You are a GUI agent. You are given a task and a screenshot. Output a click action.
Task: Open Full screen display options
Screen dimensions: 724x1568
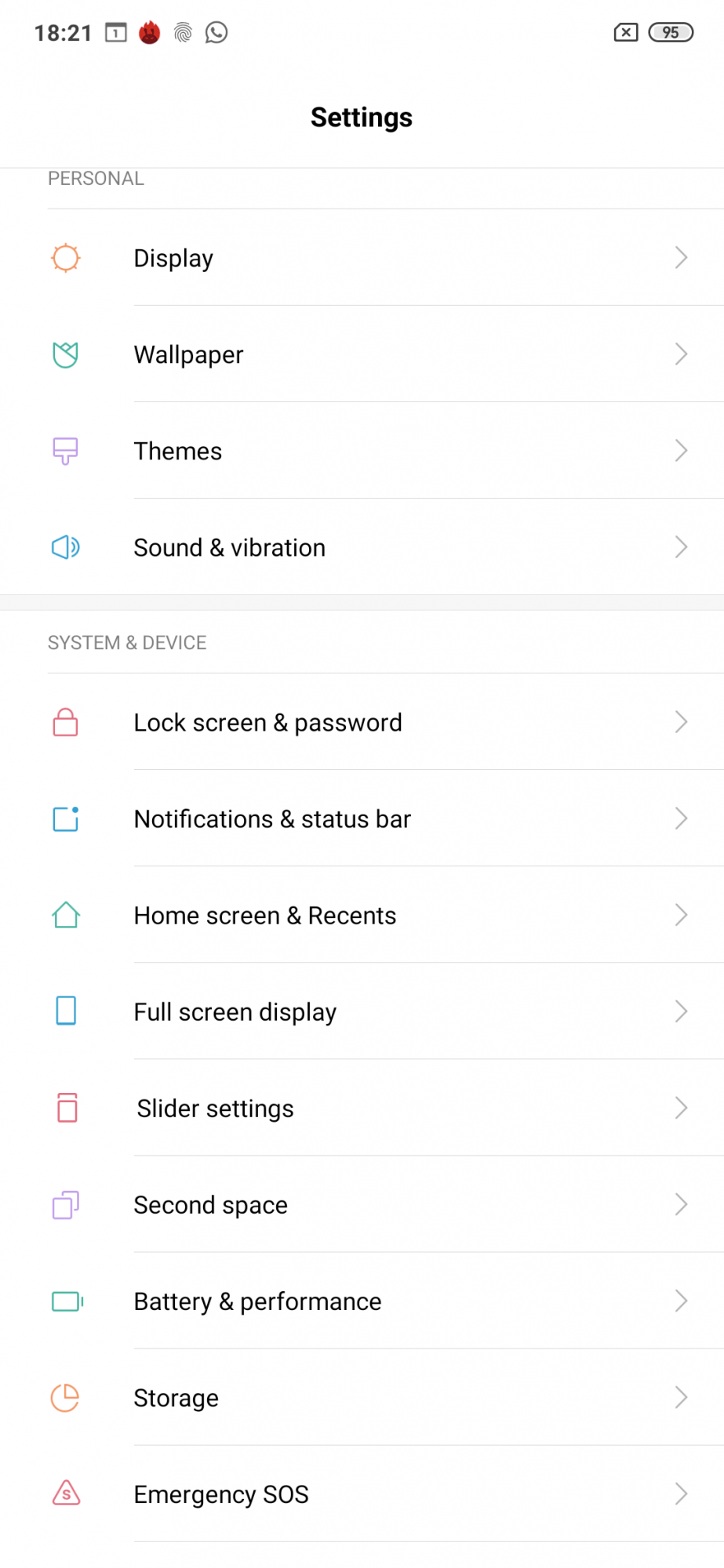[x=361, y=1011]
